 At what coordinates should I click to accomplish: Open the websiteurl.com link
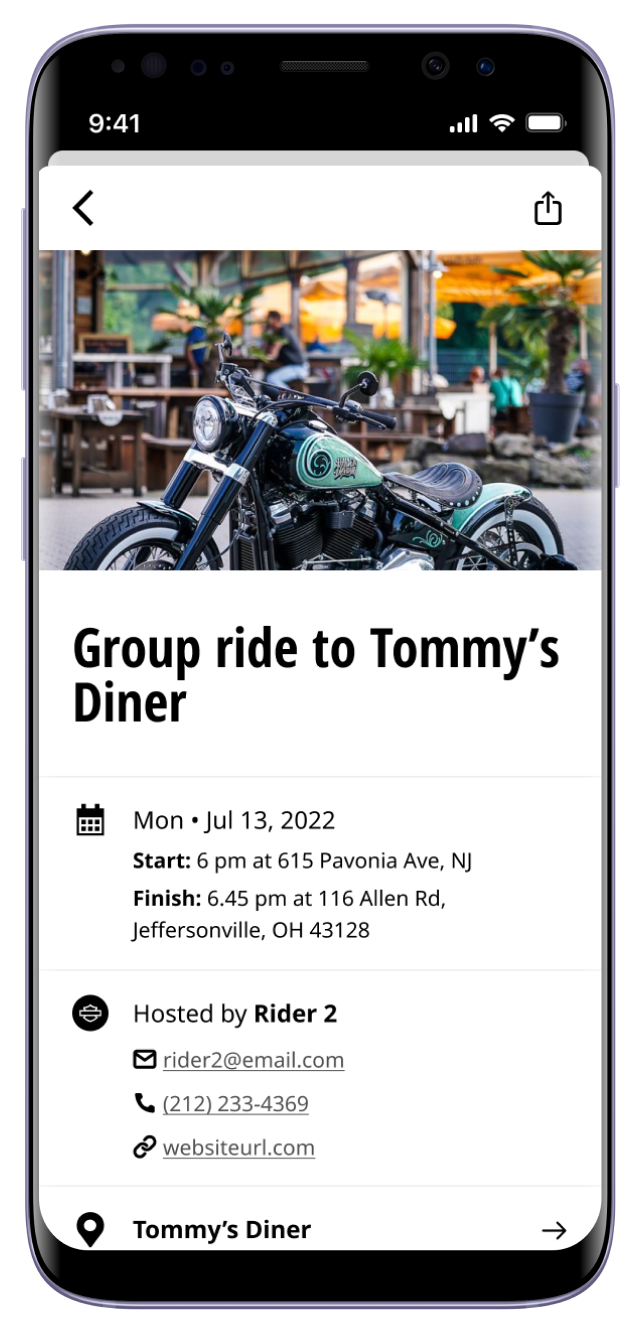[x=238, y=1148]
